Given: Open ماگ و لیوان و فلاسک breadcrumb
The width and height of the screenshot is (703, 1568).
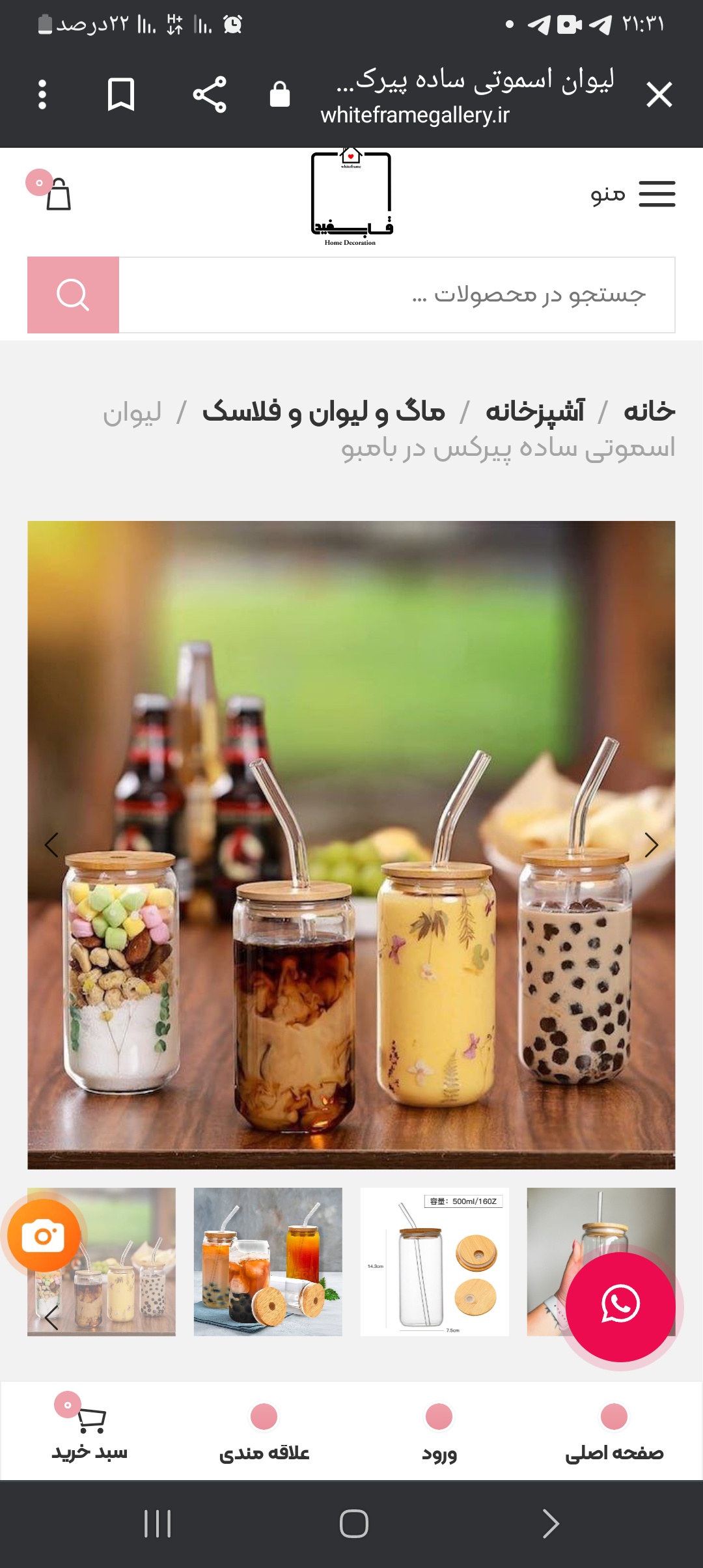Looking at the screenshot, I should pos(324,411).
